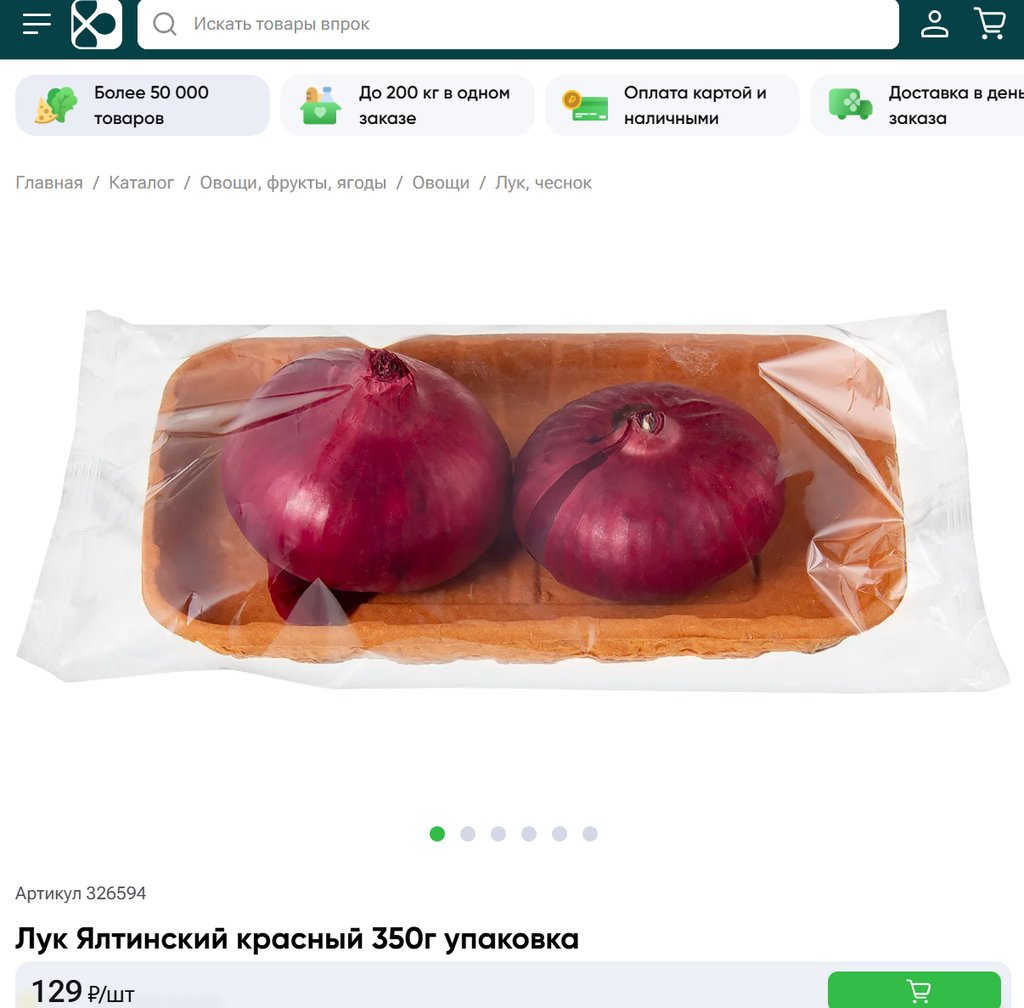The height and width of the screenshot is (1008, 1024).
Task: Select the second image indicator dot
Action: coord(467,834)
